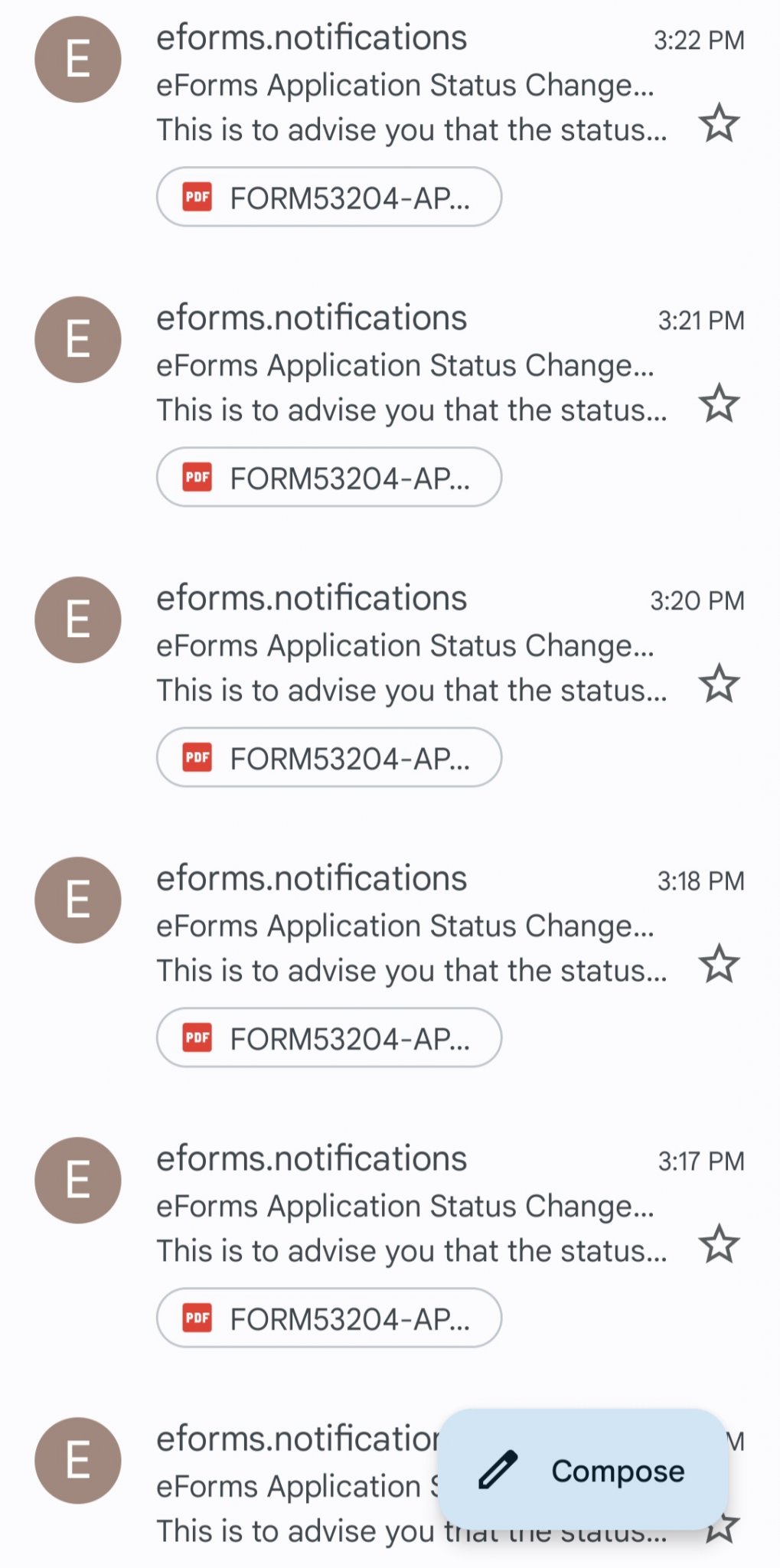Open PDF attachment in the 3:22 PM email

click(329, 198)
